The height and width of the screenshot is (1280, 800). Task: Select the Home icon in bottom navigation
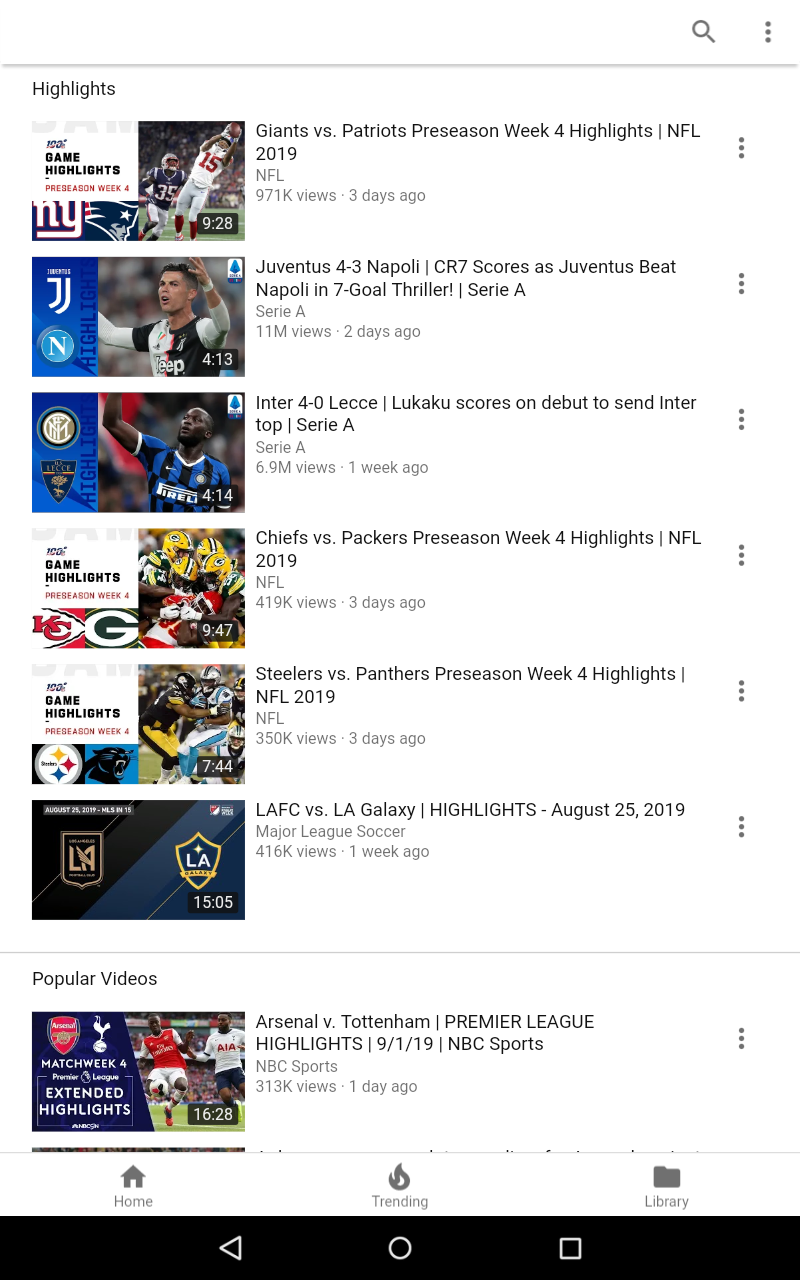coord(133,1177)
